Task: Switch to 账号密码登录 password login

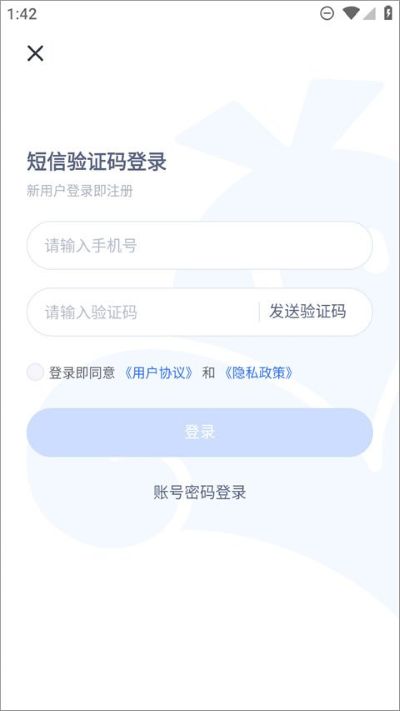Action: tap(200, 492)
